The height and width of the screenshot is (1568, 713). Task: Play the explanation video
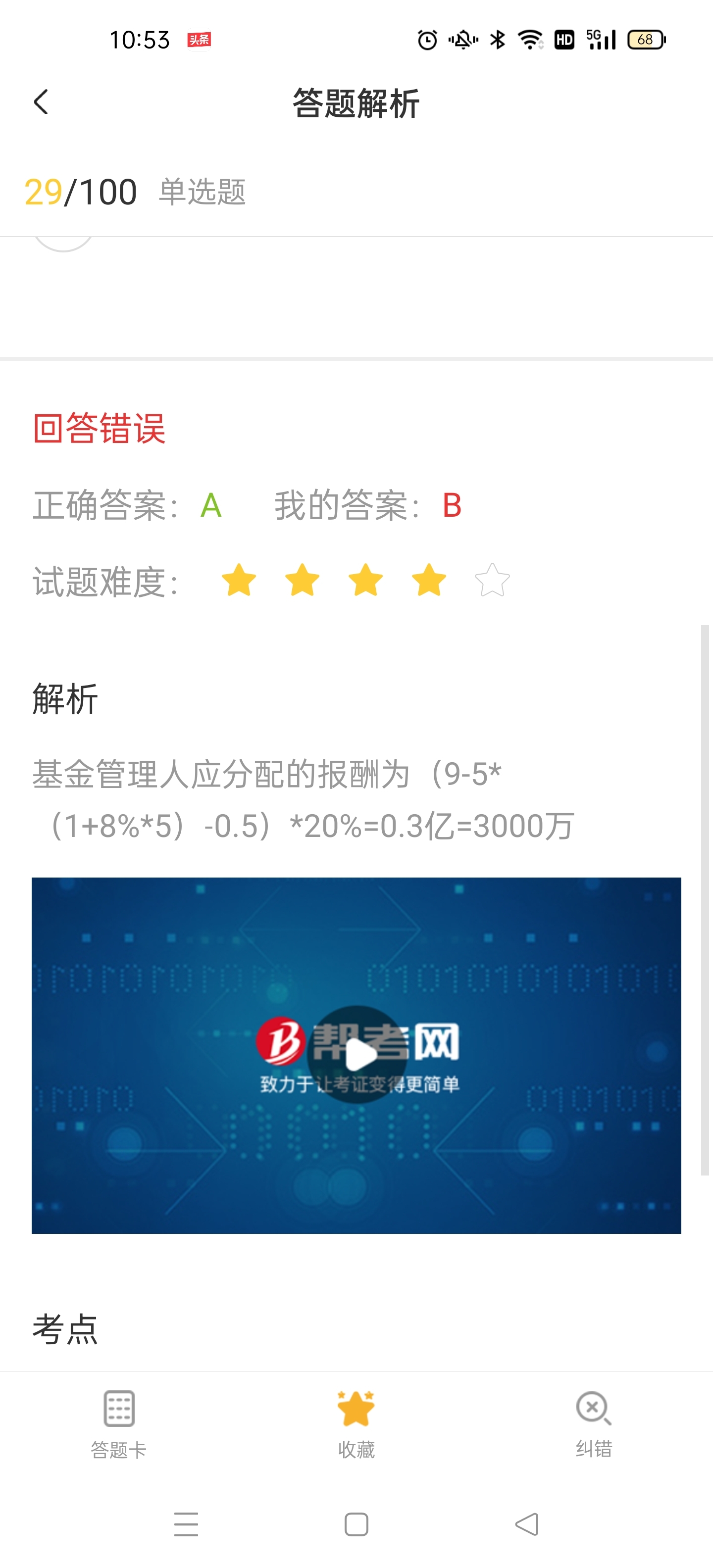click(357, 1054)
